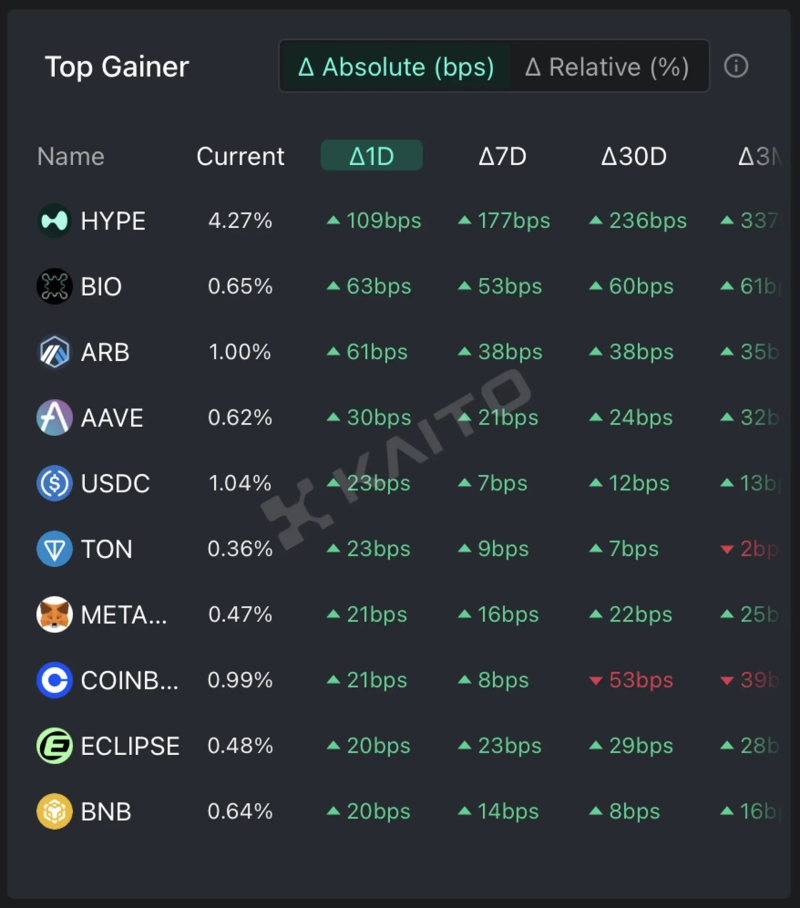Open the TON entry

coord(106,549)
